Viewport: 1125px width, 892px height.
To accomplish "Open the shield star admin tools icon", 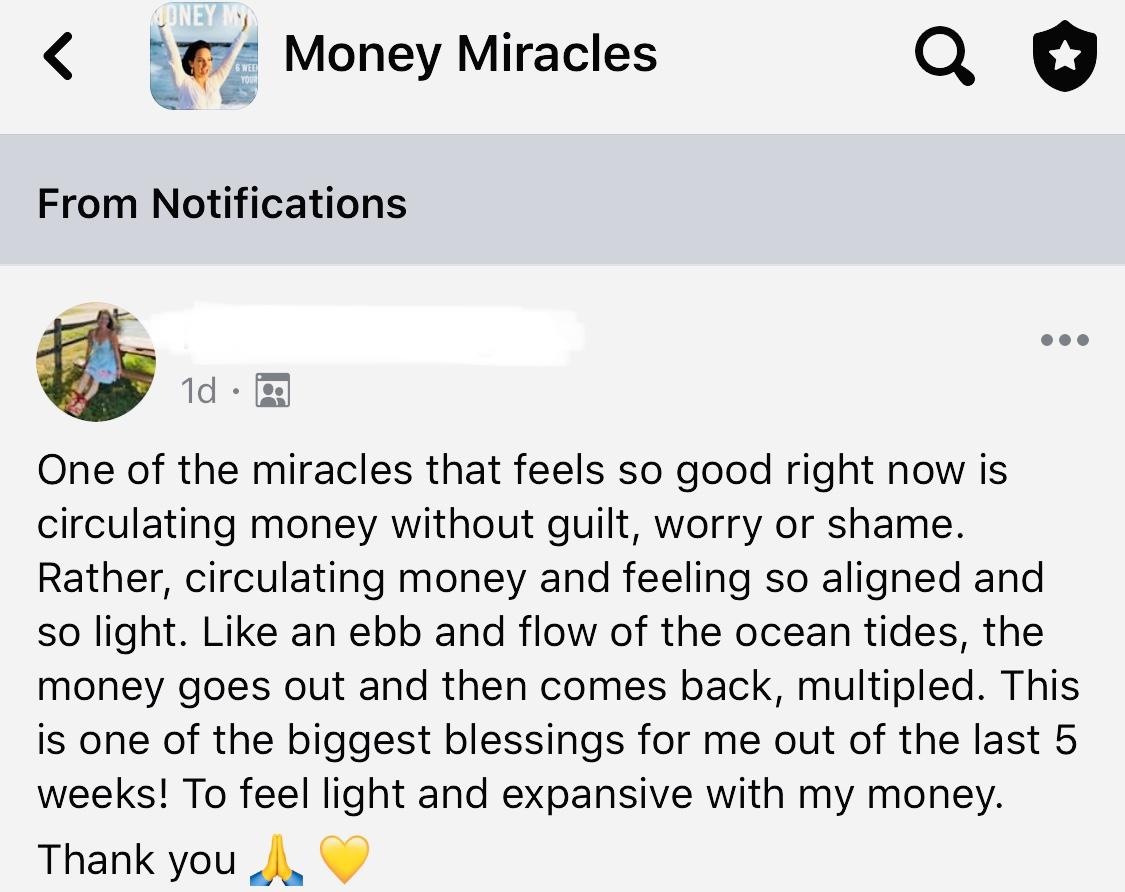I will point(1065,55).
